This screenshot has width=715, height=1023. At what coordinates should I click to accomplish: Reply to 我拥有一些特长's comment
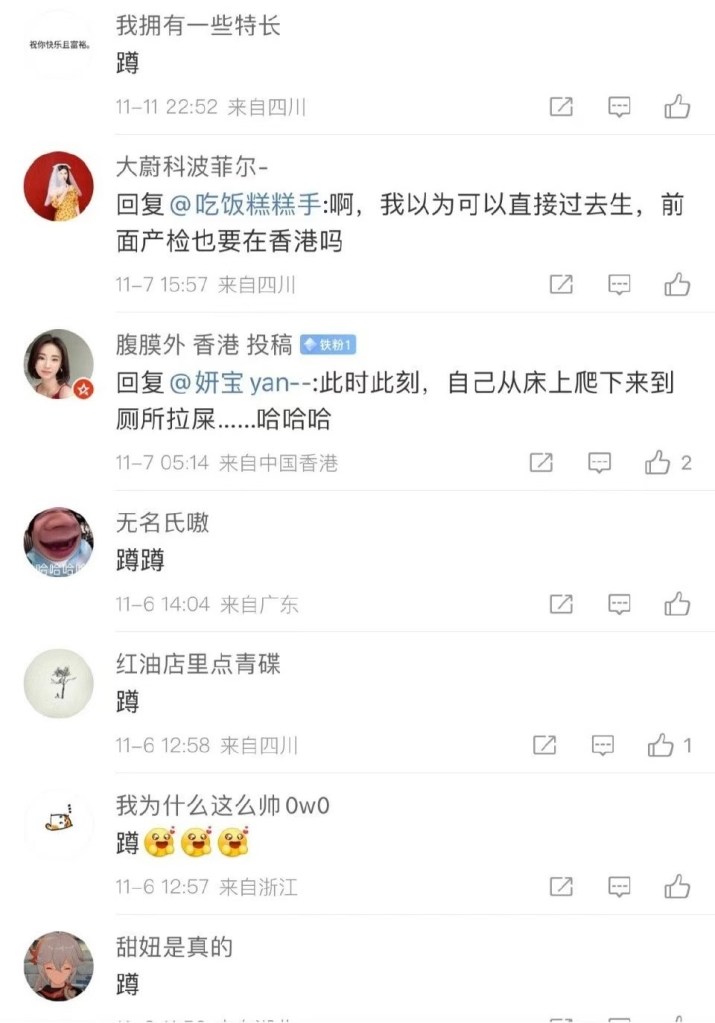(620, 107)
